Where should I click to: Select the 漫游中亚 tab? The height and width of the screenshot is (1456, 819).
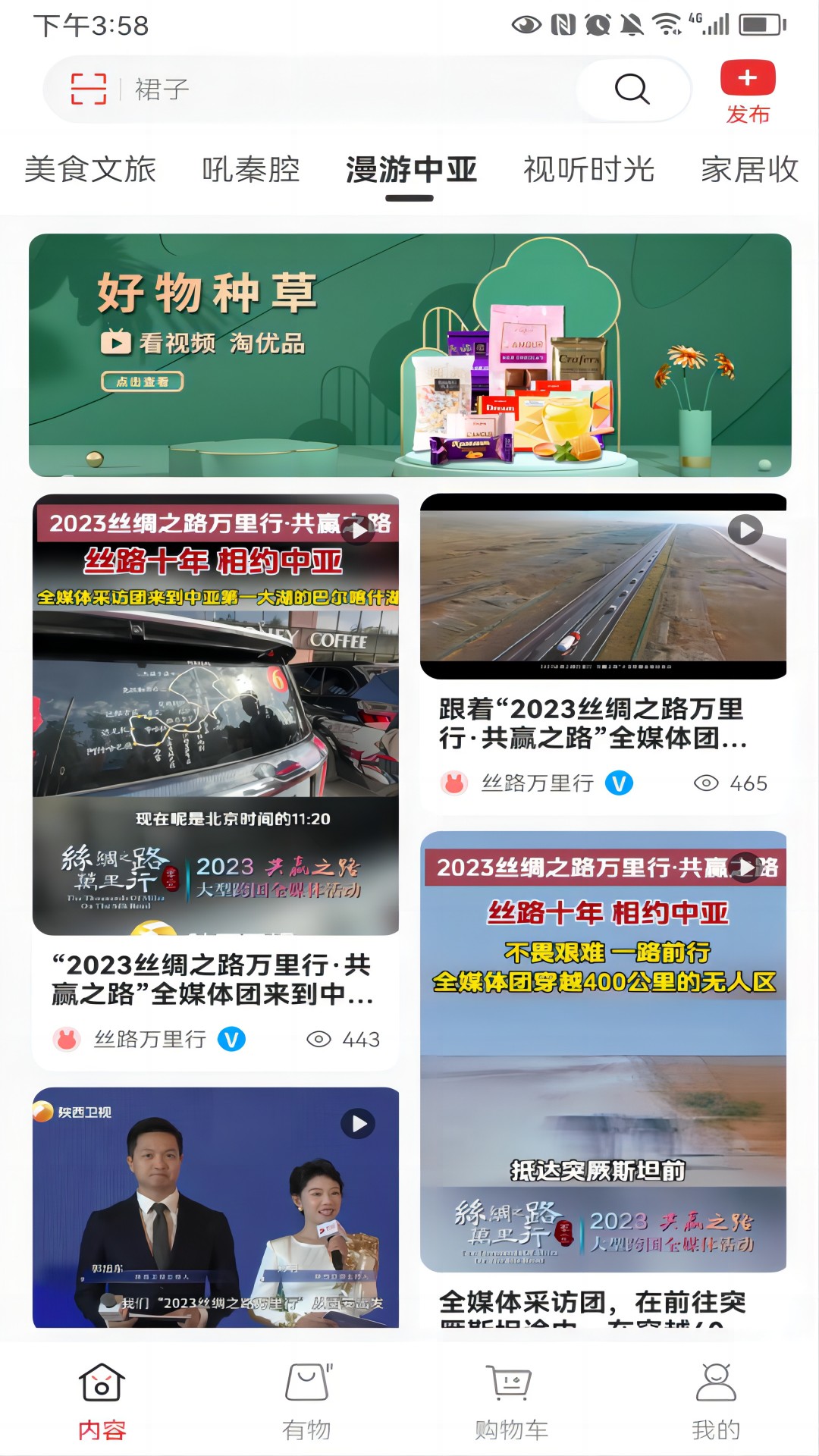(x=411, y=169)
